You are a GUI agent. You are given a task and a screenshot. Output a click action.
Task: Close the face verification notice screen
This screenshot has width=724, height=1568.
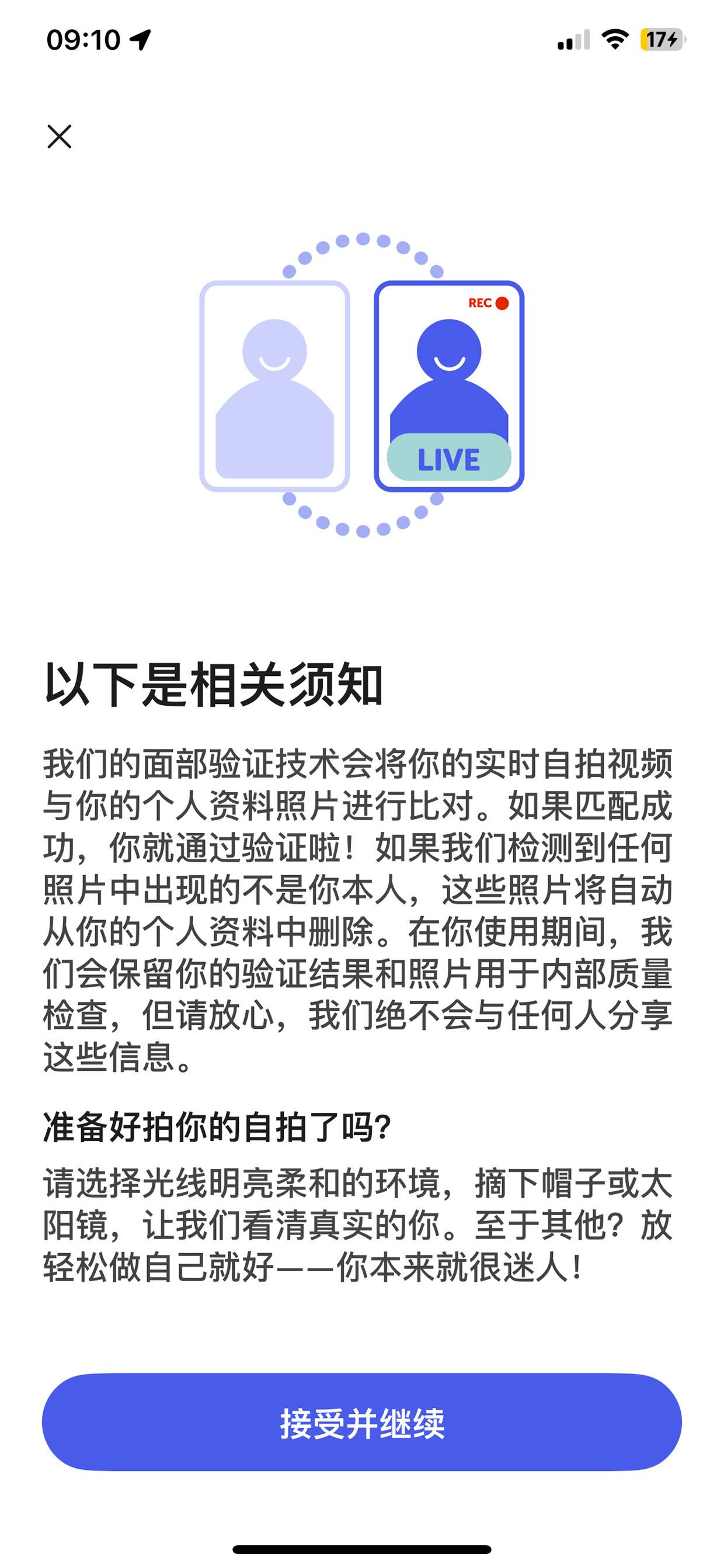(x=60, y=136)
